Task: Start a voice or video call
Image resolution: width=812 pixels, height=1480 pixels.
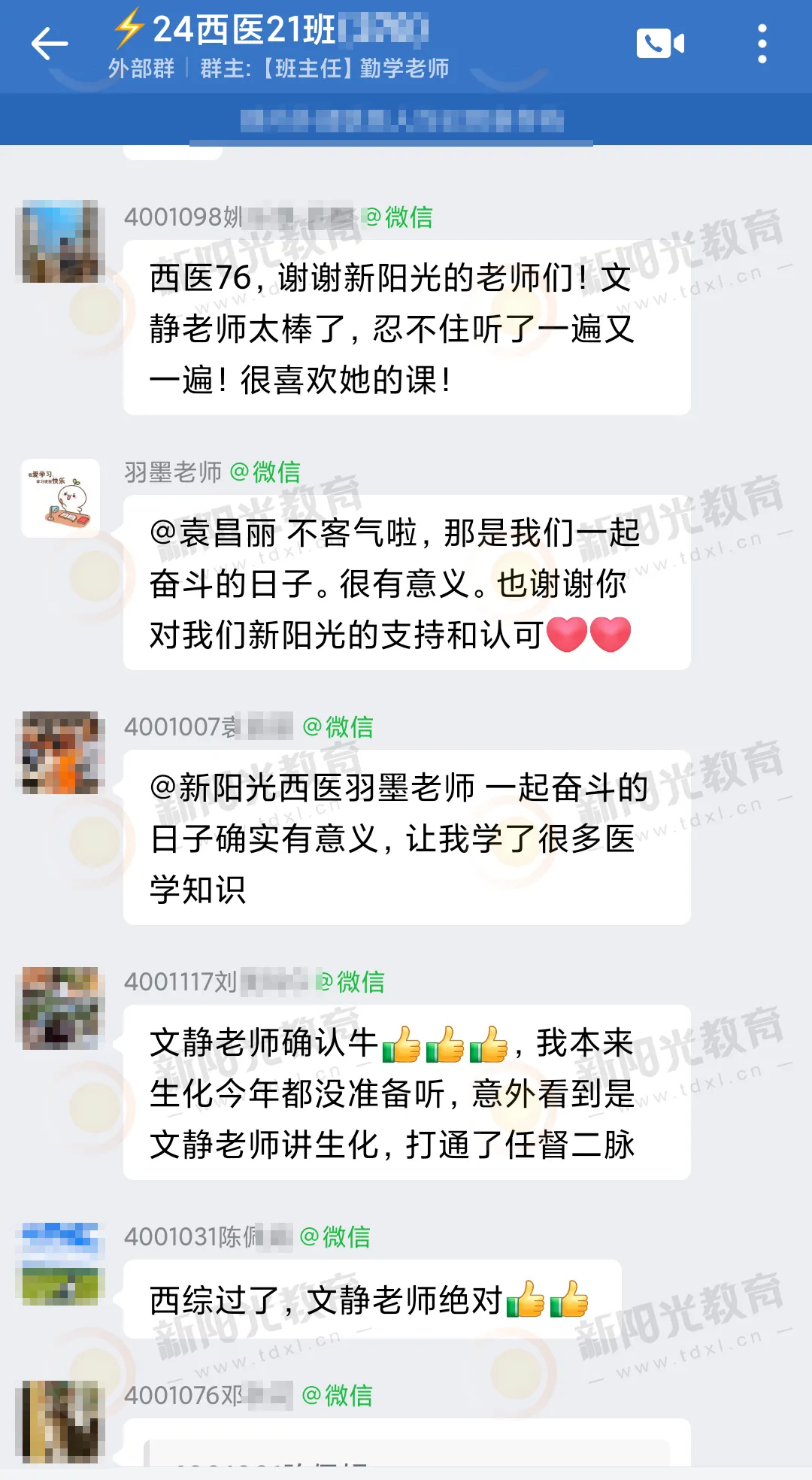Action: [x=660, y=44]
